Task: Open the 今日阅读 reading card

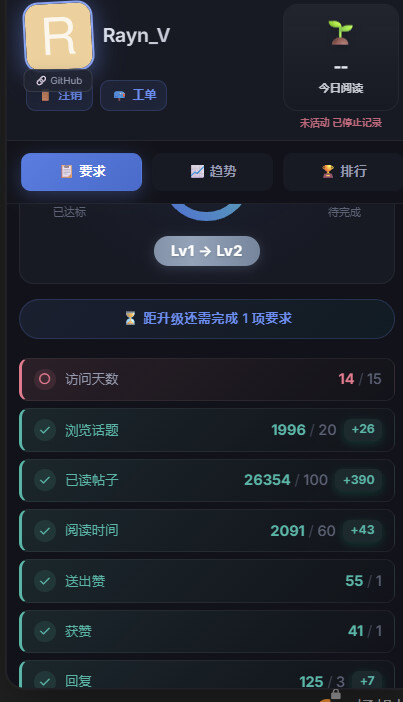Action: click(341, 57)
